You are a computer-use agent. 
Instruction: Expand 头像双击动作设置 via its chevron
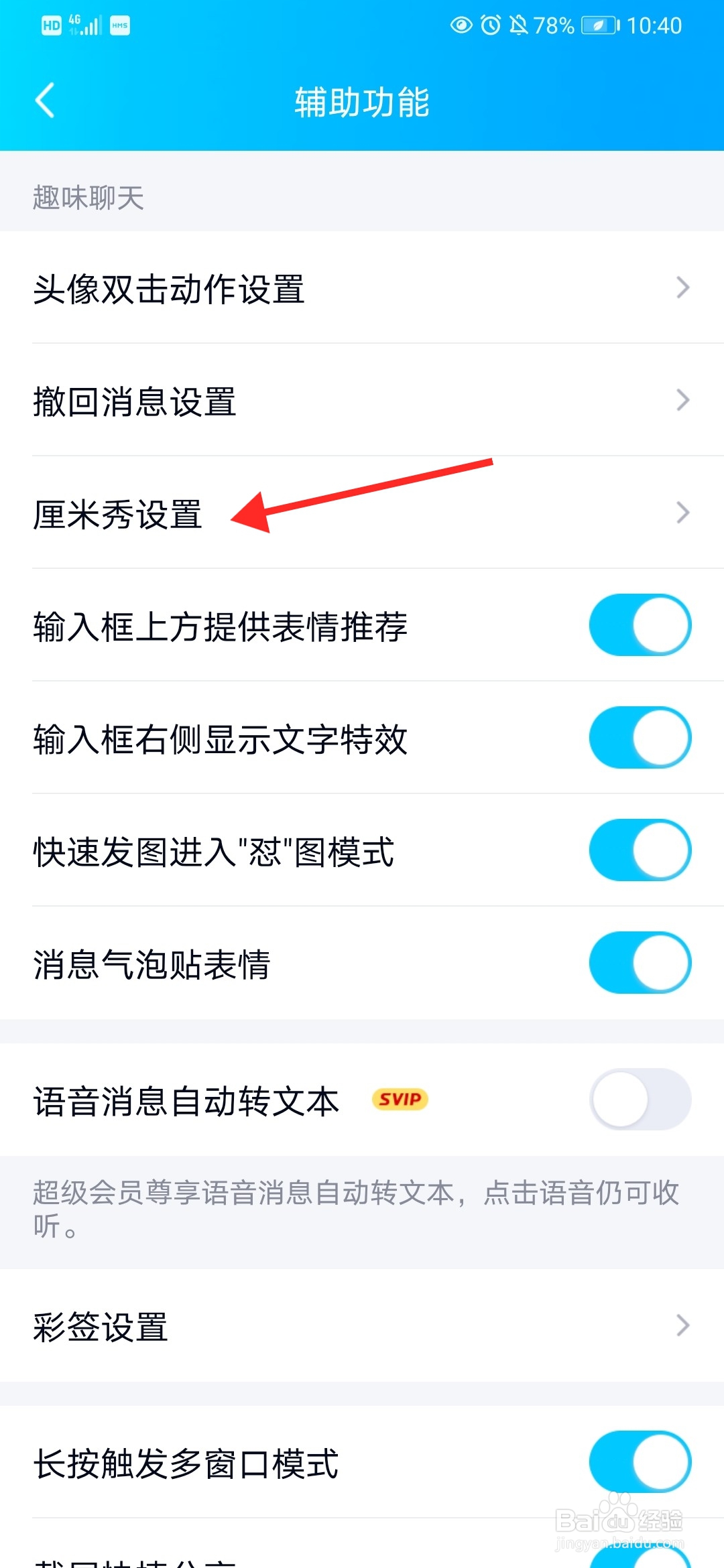coord(684,288)
